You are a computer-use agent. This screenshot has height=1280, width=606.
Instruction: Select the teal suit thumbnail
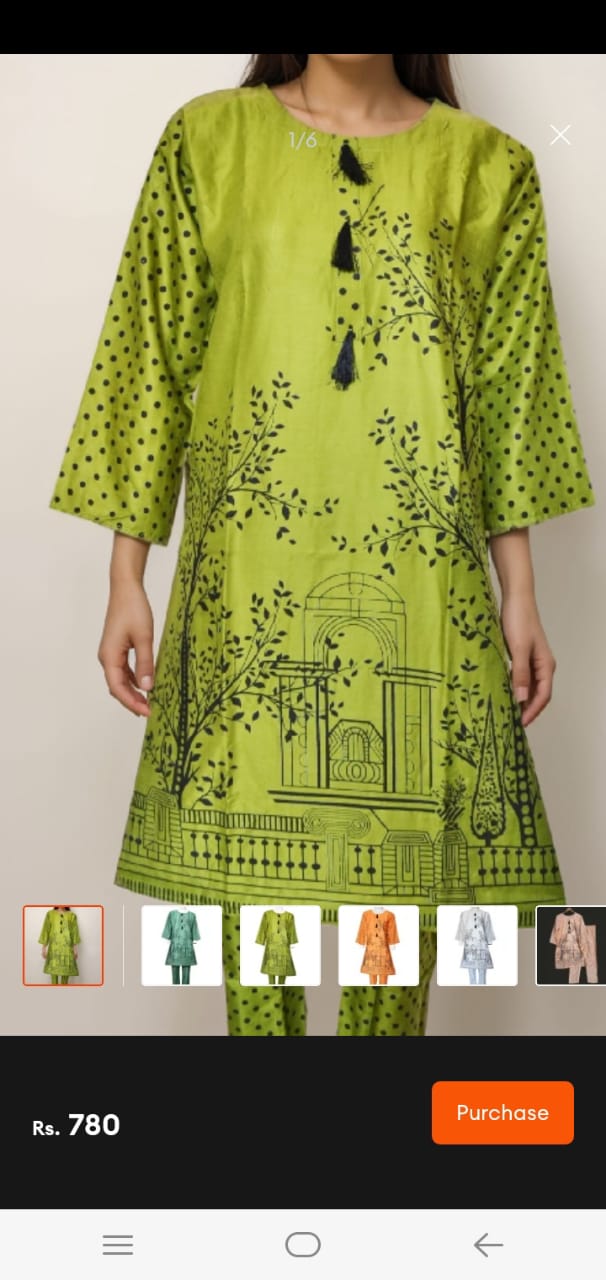(181, 945)
